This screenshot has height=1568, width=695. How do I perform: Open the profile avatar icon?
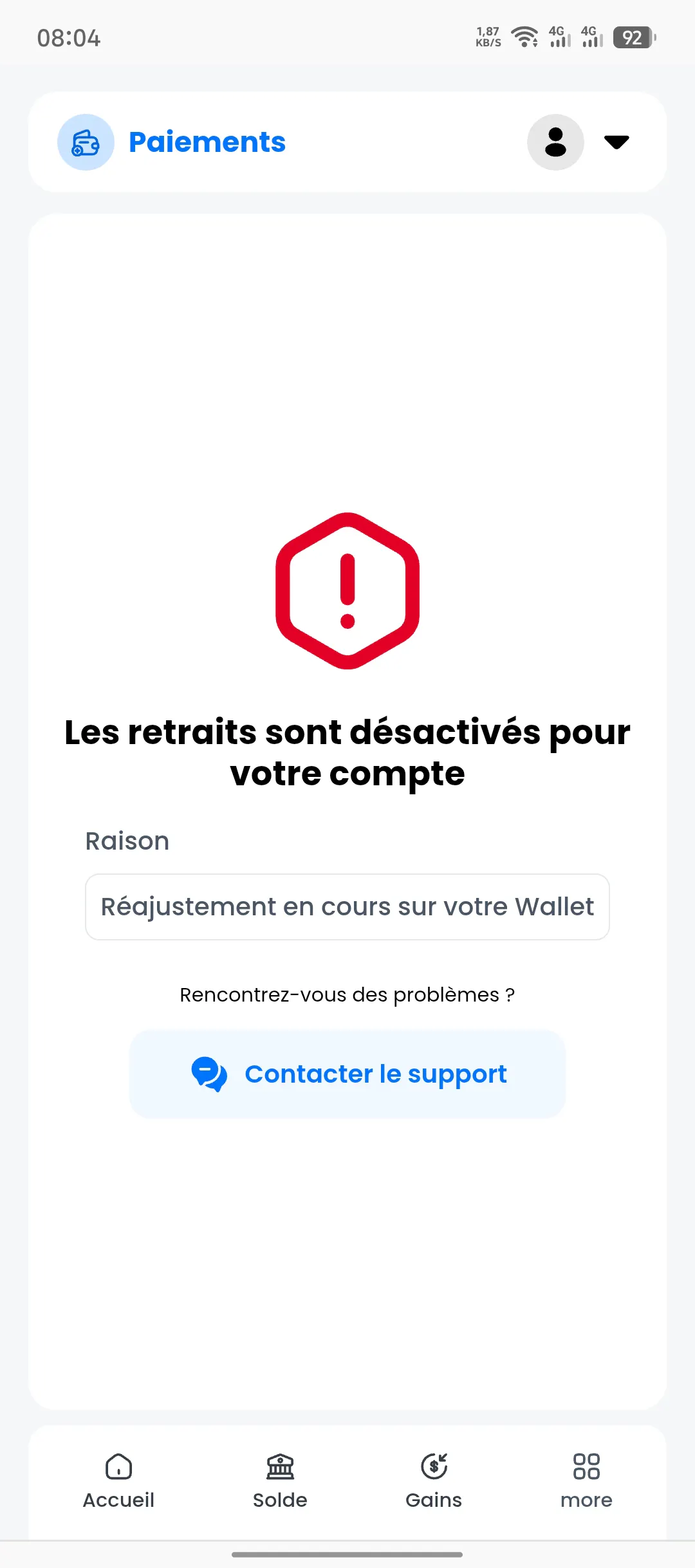click(x=555, y=142)
